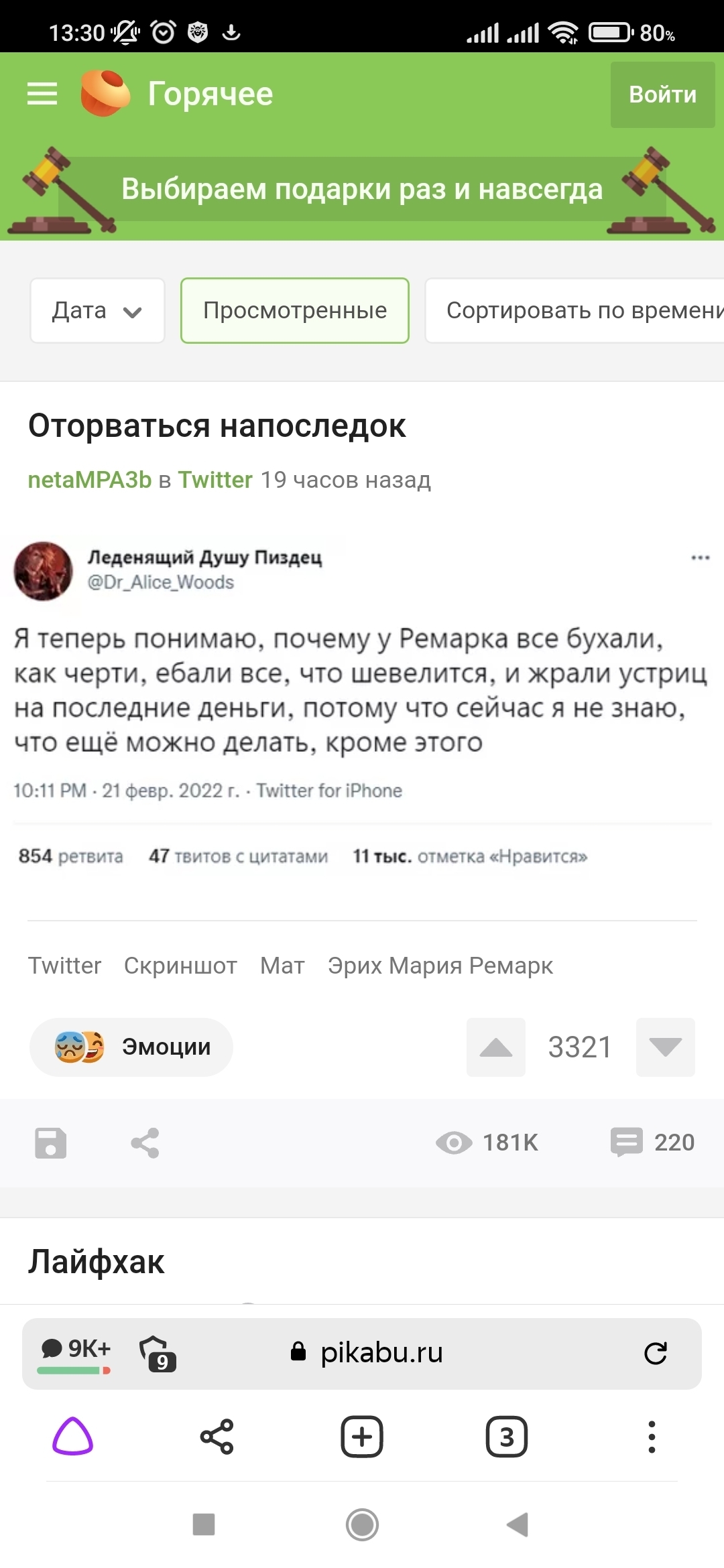Toggle the Просмотренные filter
The width and height of the screenshot is (724, 1568).
coord(295,311)
